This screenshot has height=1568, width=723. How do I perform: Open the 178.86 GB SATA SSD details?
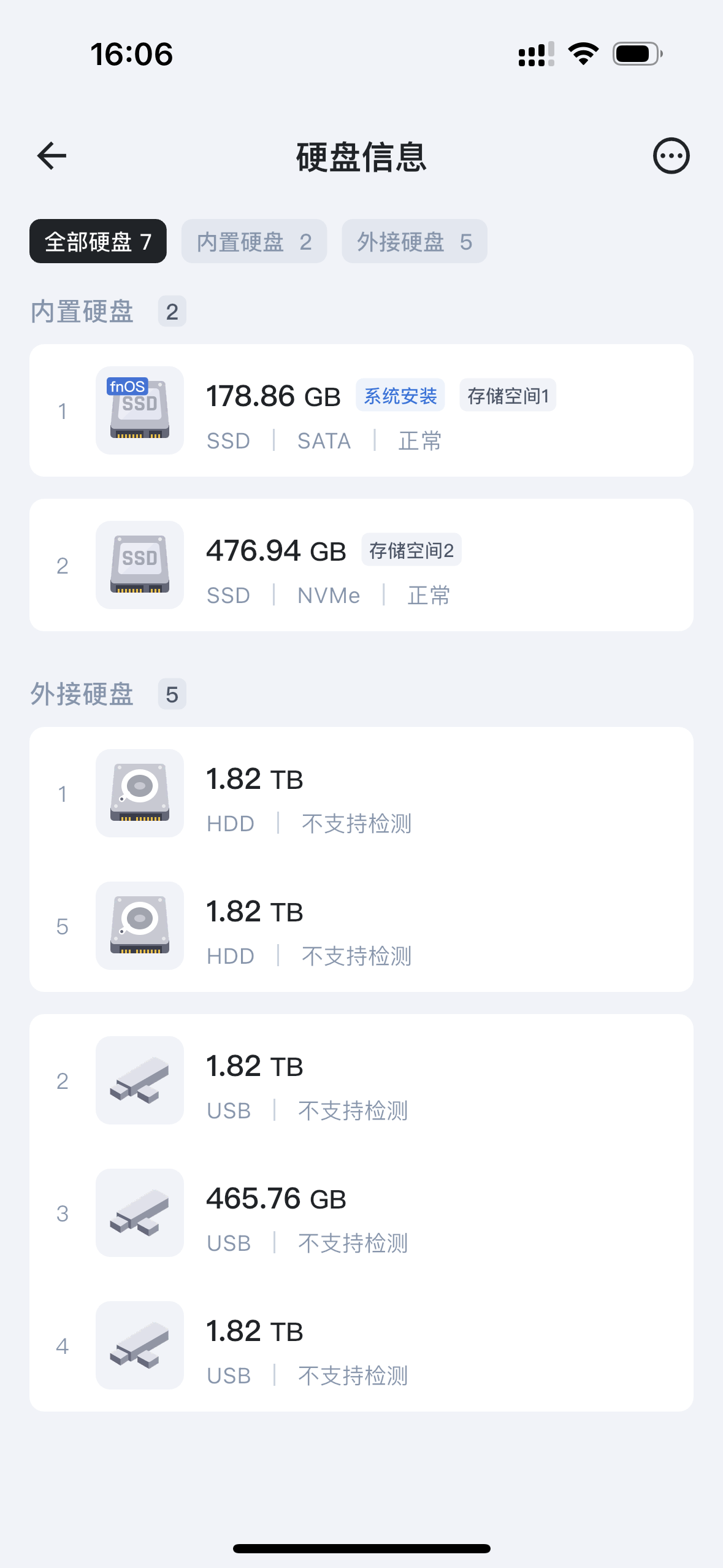tap(361, 410)
